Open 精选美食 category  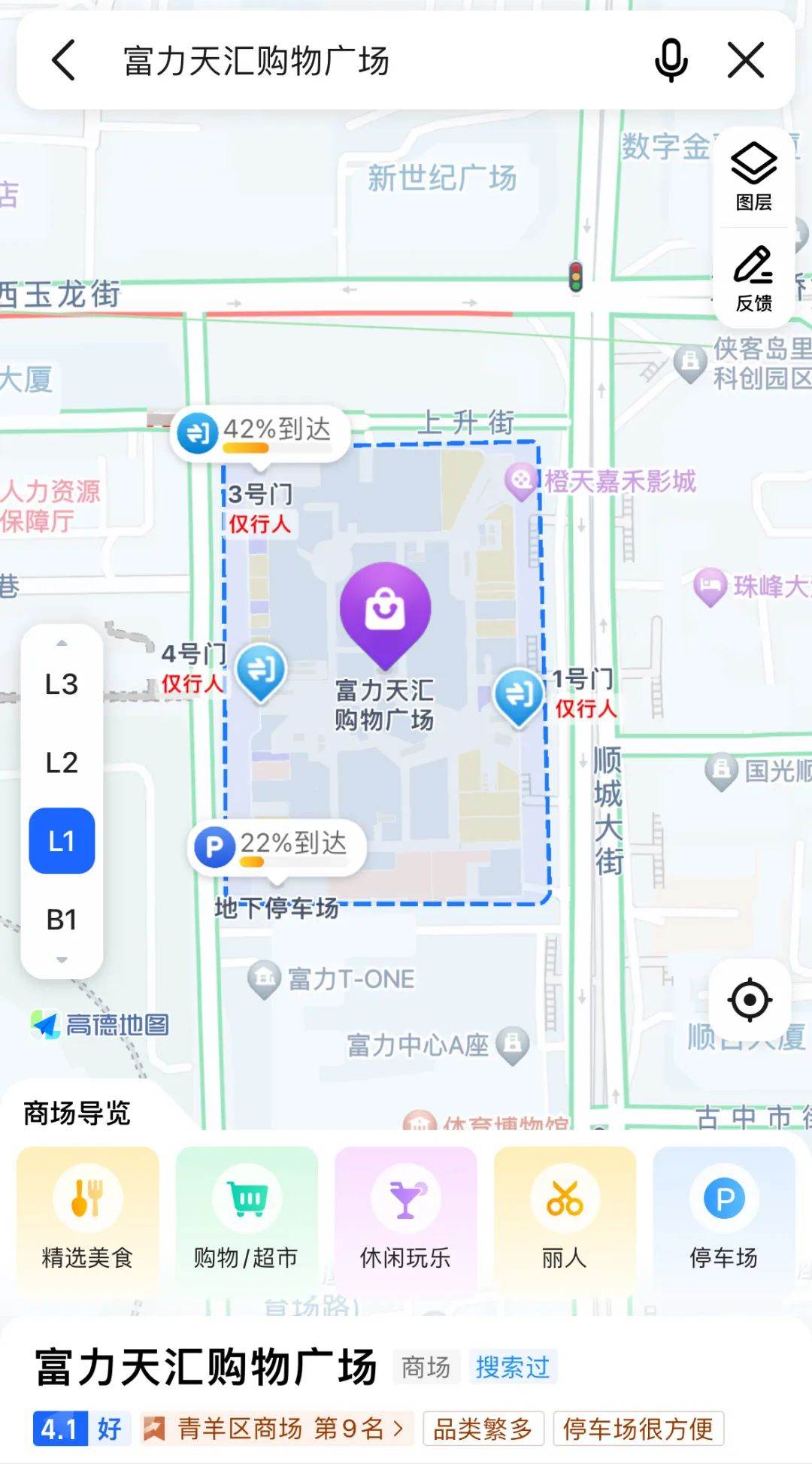point(87,1219)
